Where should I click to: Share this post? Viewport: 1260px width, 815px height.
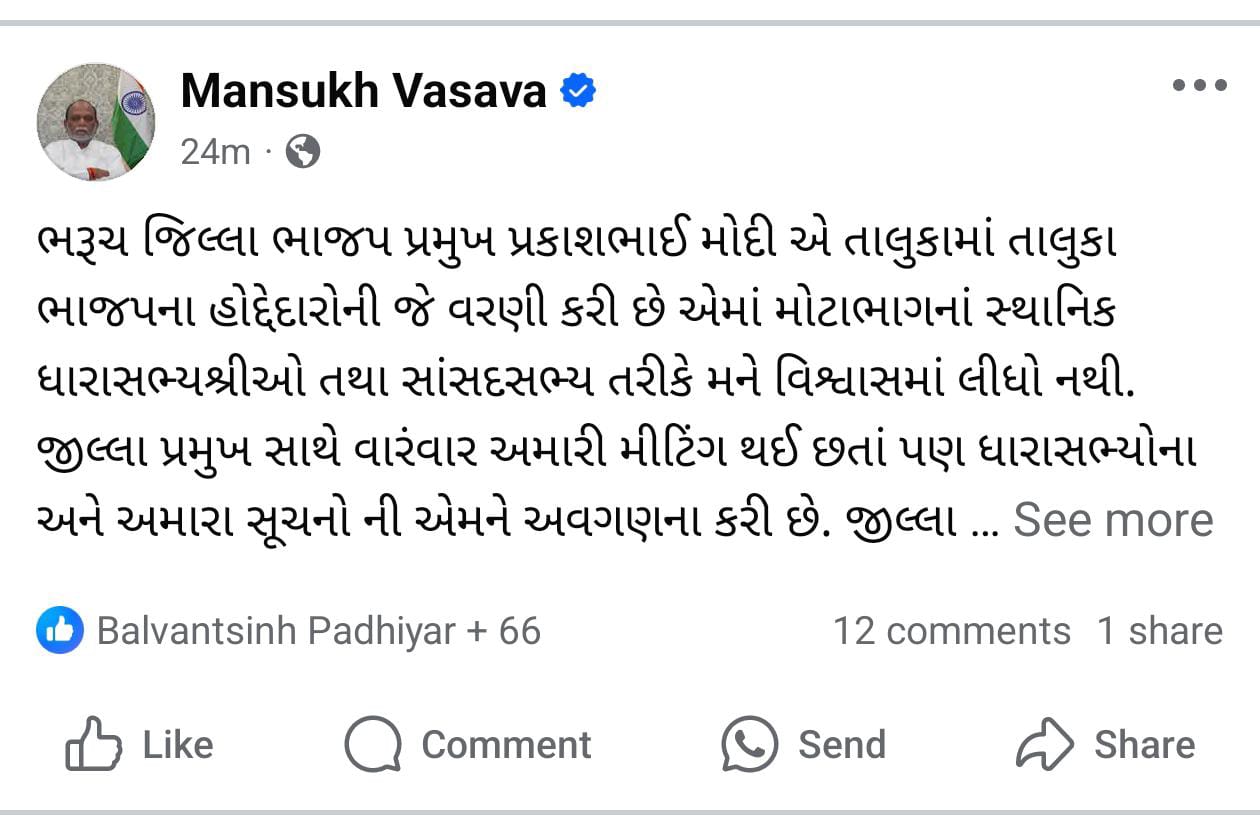point(1105,744)
